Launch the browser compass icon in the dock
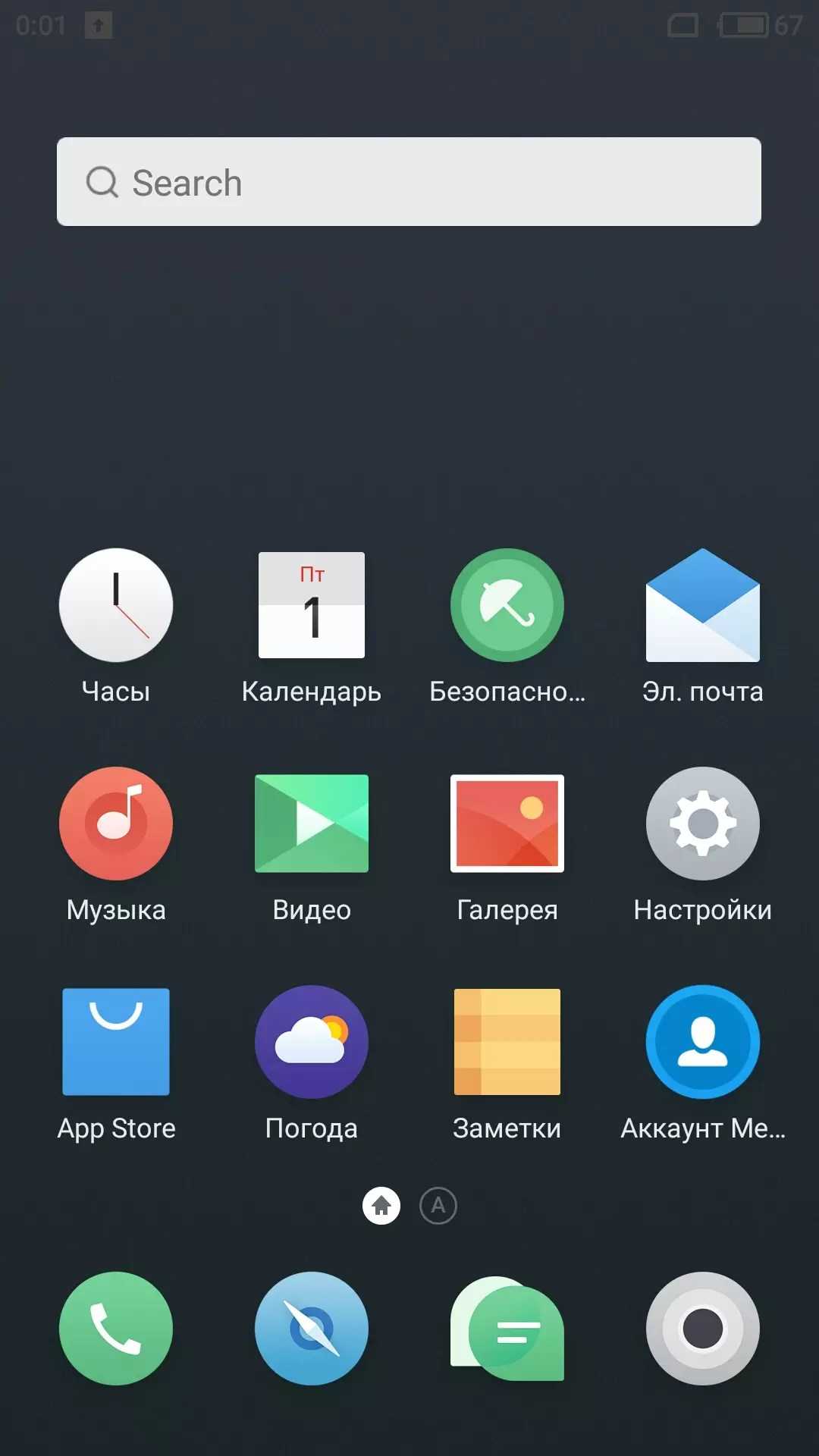 [x=312, y=1329]
